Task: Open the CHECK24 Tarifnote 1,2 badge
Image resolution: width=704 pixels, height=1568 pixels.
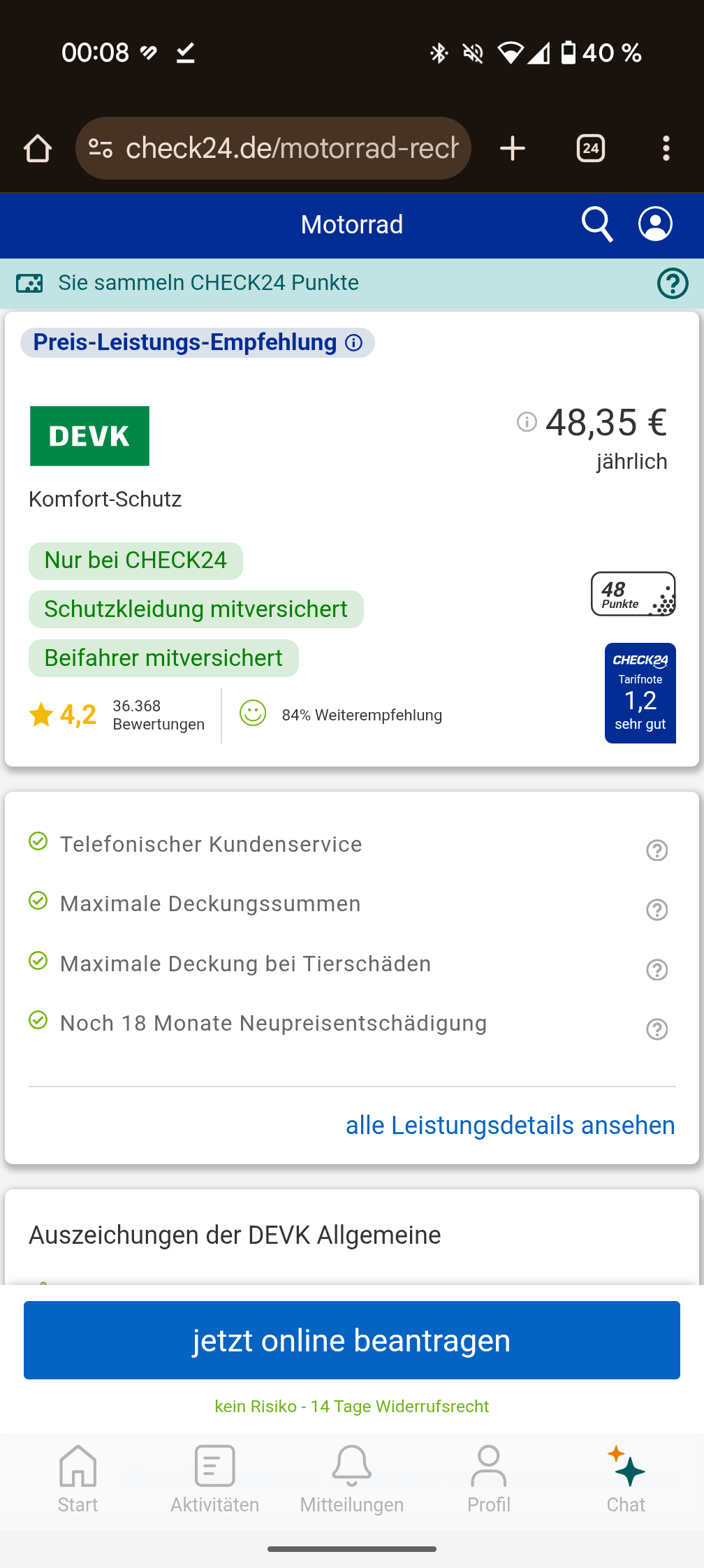Action: tap(640, 692)
